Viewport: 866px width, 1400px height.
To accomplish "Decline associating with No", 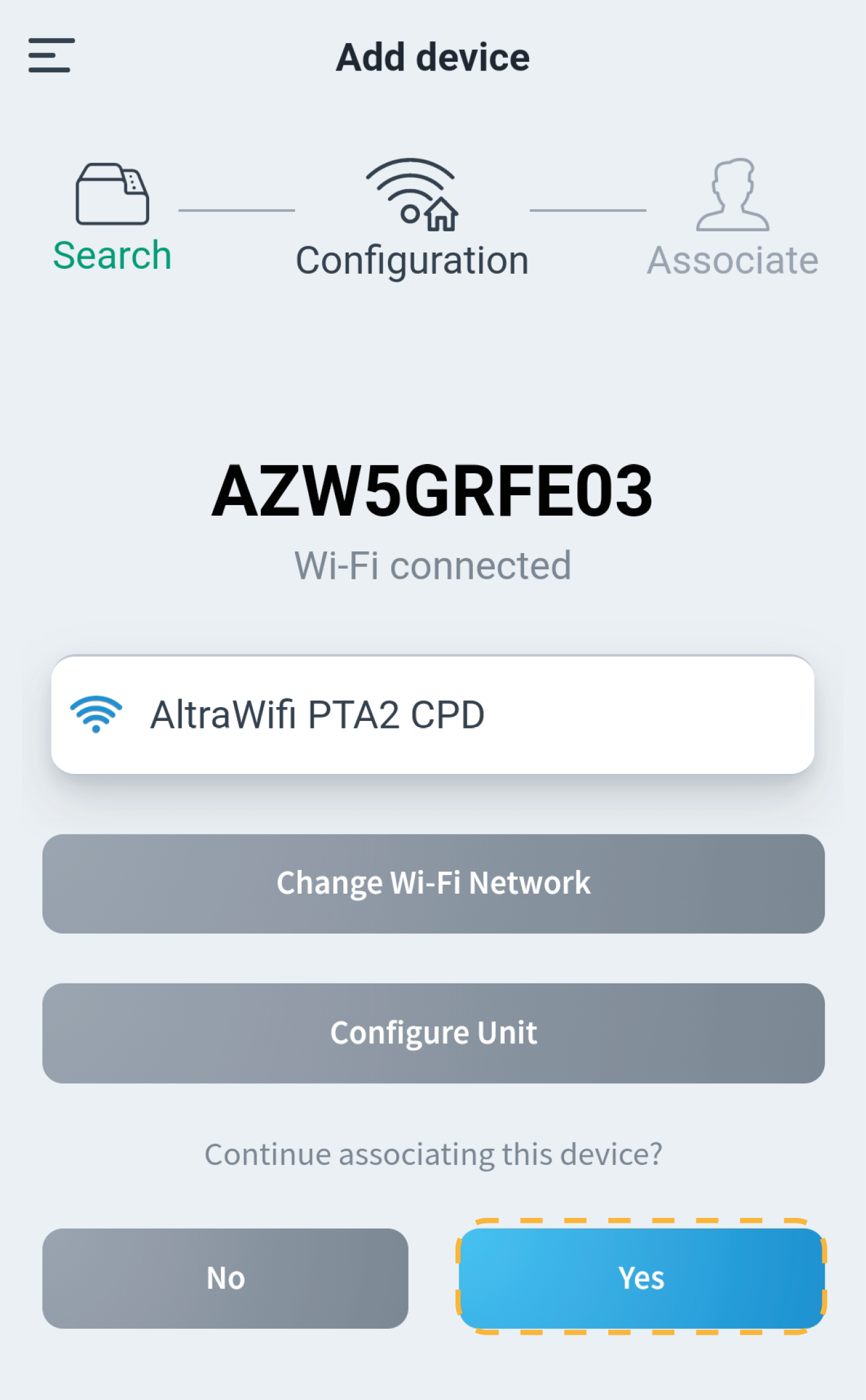I will (225, 1278).
